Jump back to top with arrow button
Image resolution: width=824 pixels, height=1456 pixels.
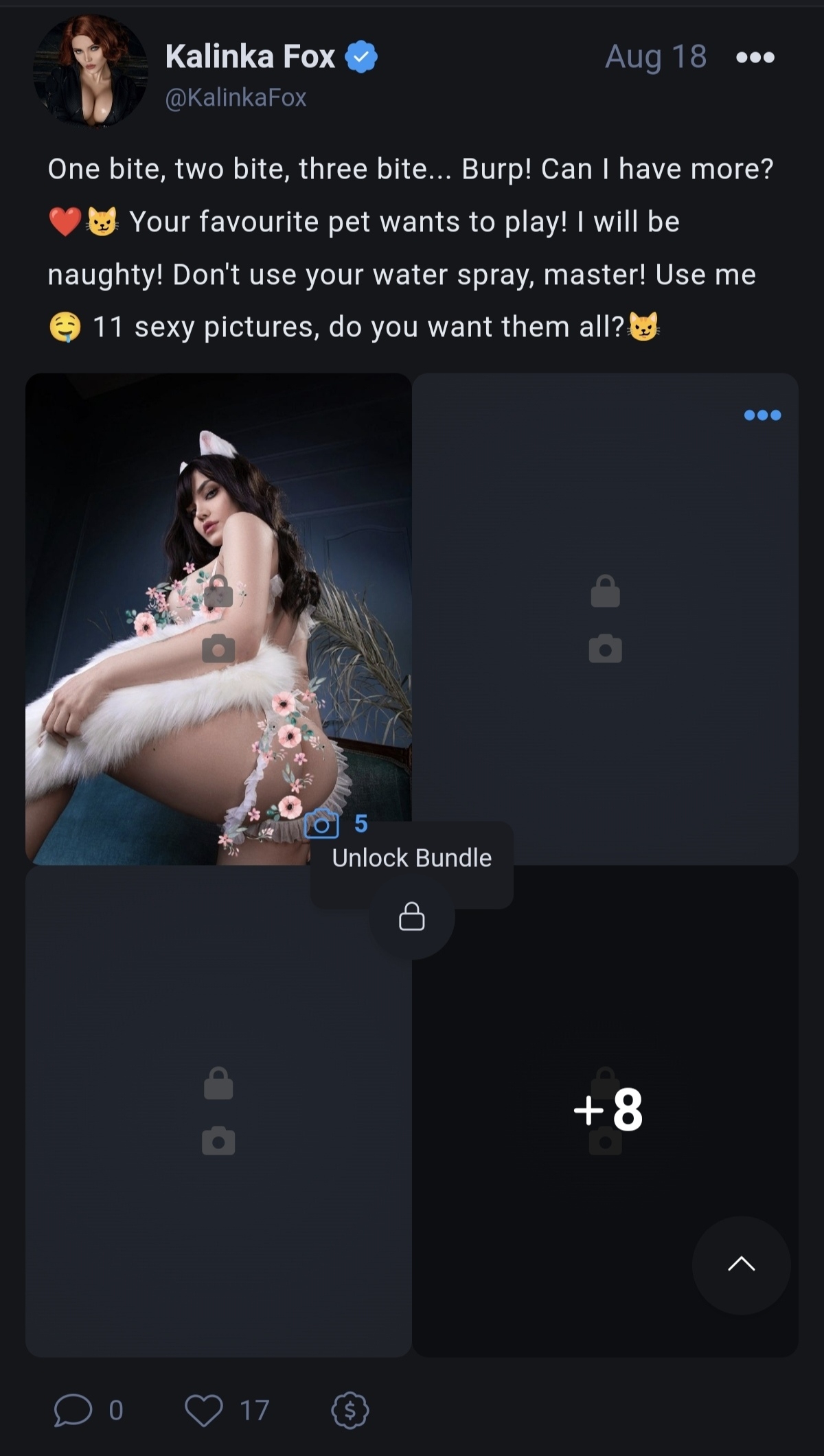[742, 1264]
